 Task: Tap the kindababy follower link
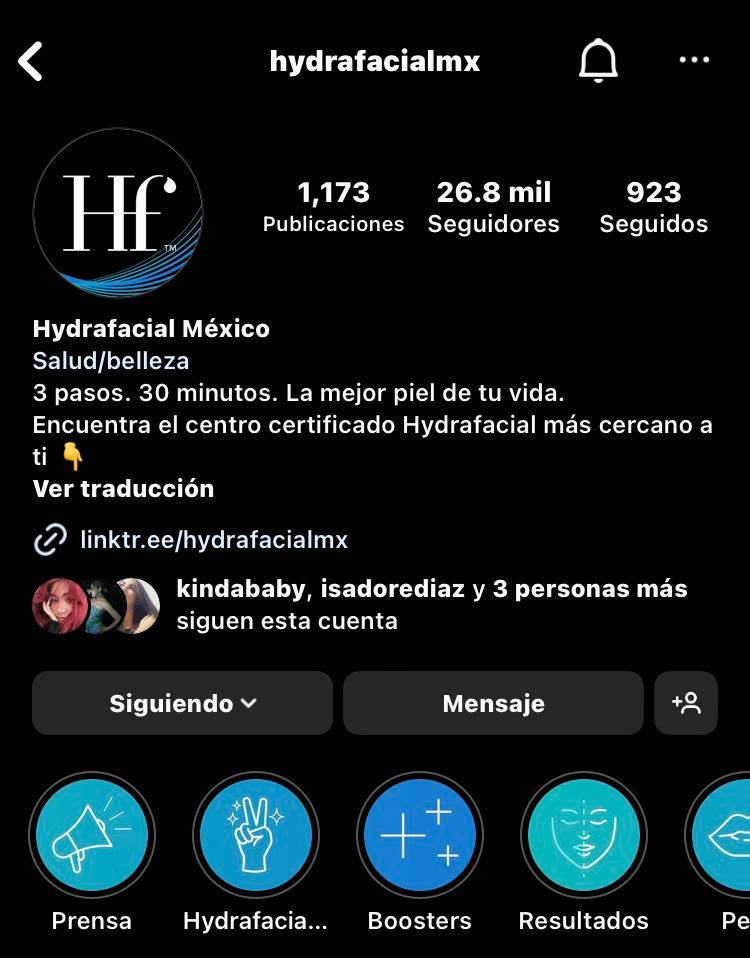[x=227, y=589]
